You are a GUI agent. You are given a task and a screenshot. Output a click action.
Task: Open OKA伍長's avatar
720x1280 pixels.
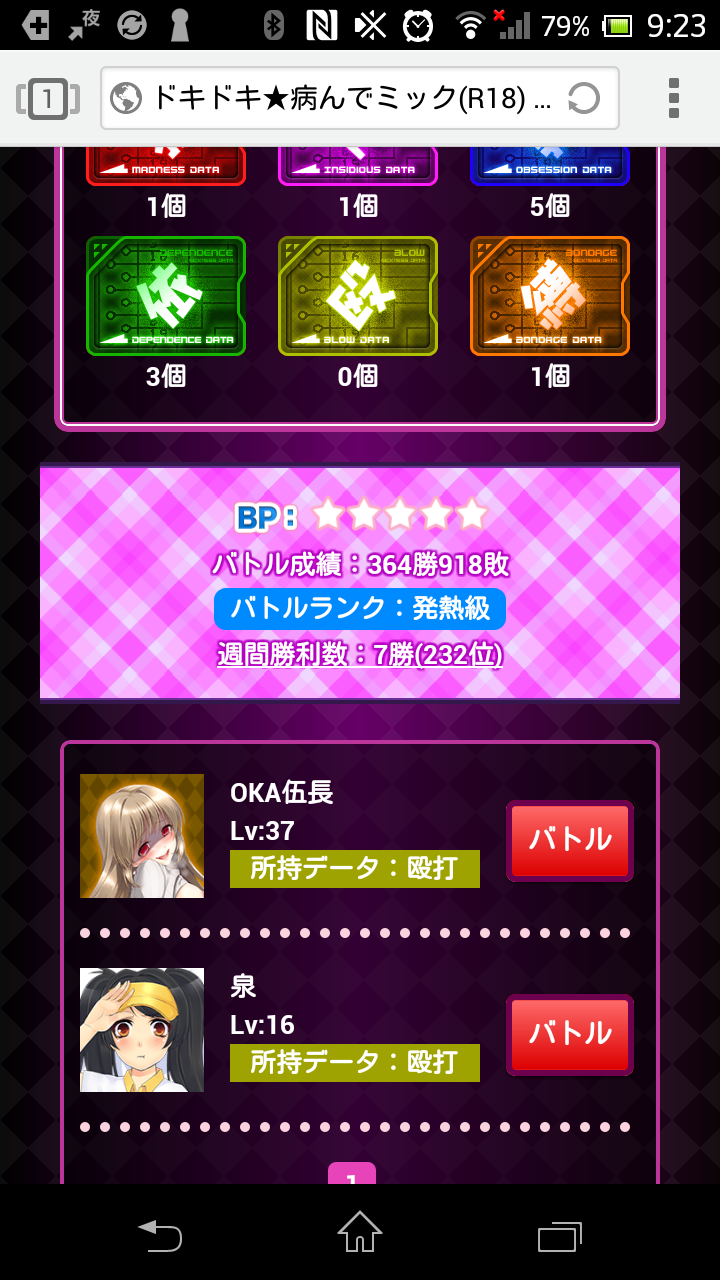coord(142,836)
